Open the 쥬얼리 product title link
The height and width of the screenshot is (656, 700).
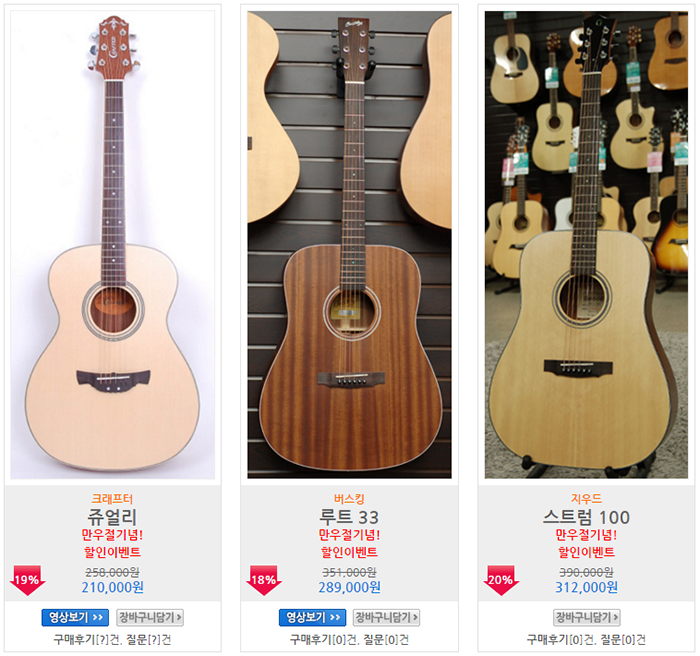click(111, 517)
